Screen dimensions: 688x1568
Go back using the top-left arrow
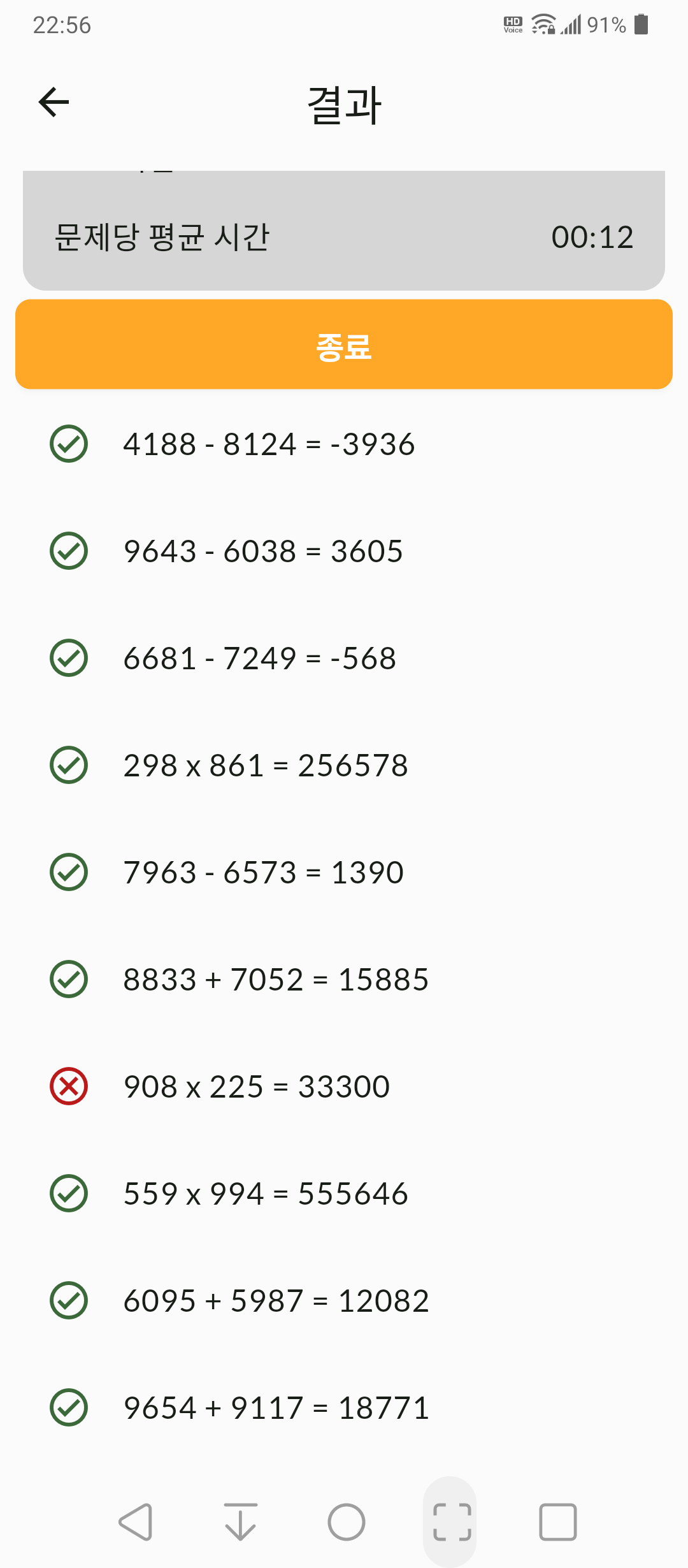[x=54, y=103]
